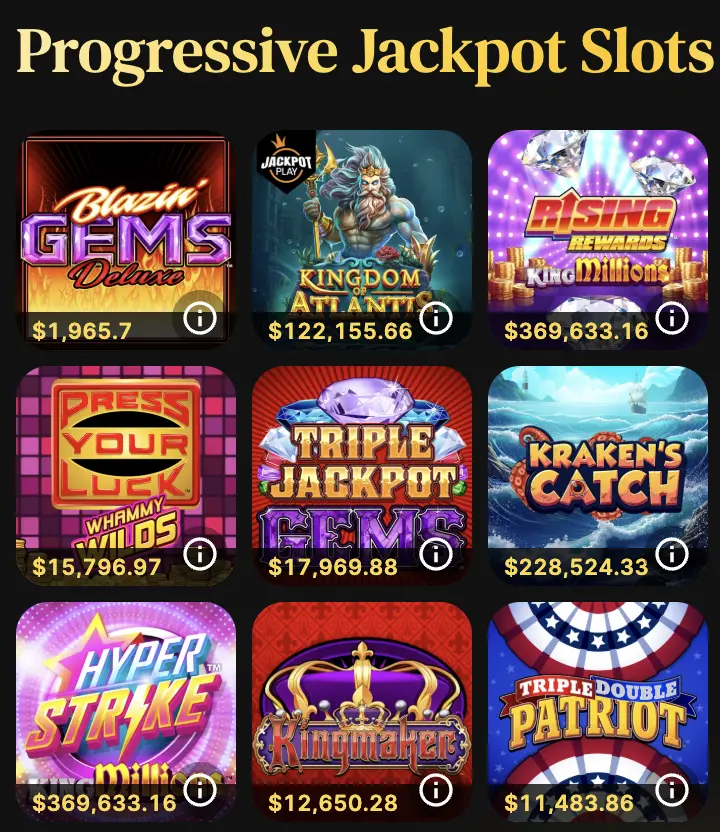The width and height of the screenshot is (720, 832).
Task: Open the Triple Jackpot Gems slot
Action: tap(361, 460)
